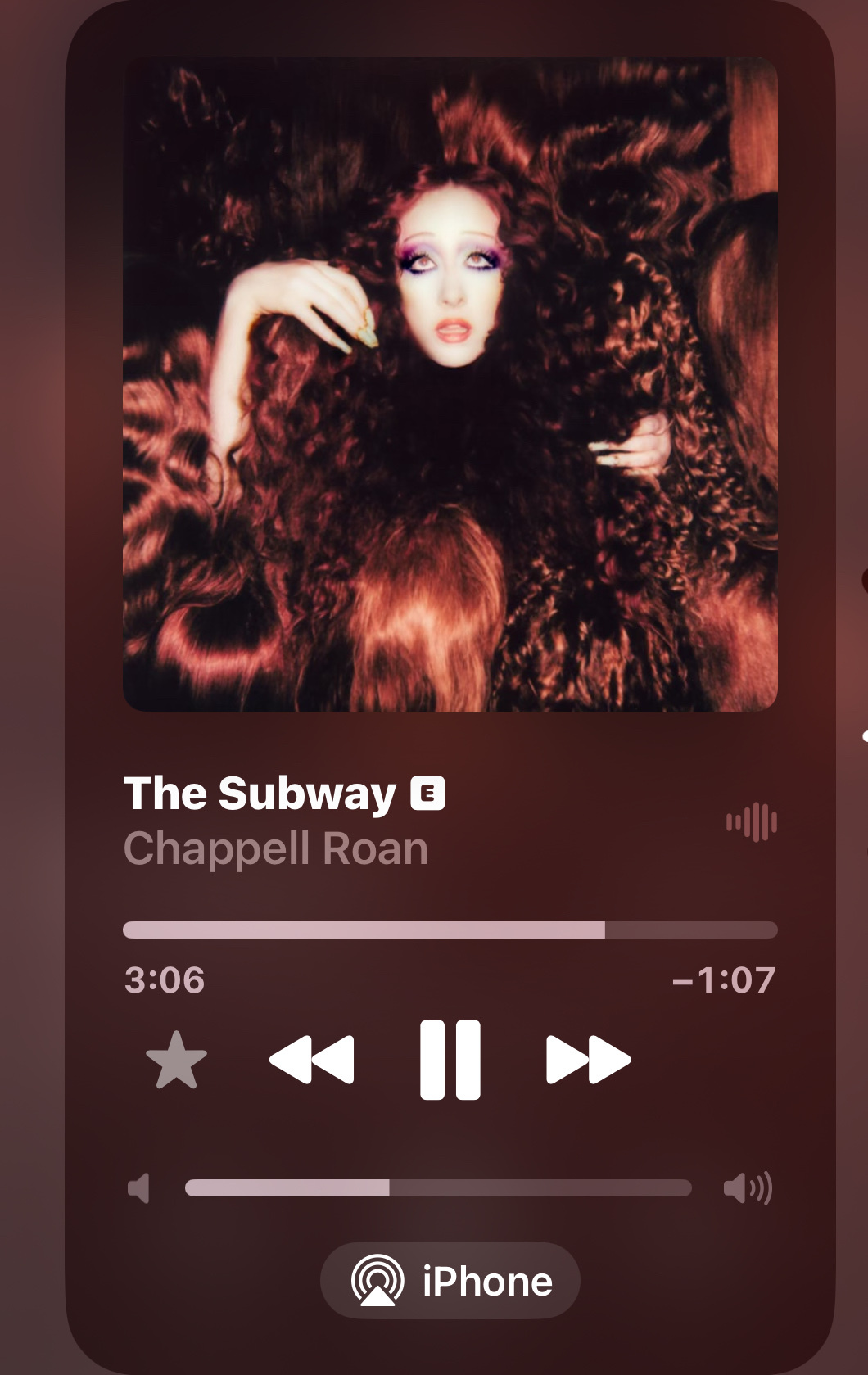Tap the song progress bar to seek

(x=450, y=929)
